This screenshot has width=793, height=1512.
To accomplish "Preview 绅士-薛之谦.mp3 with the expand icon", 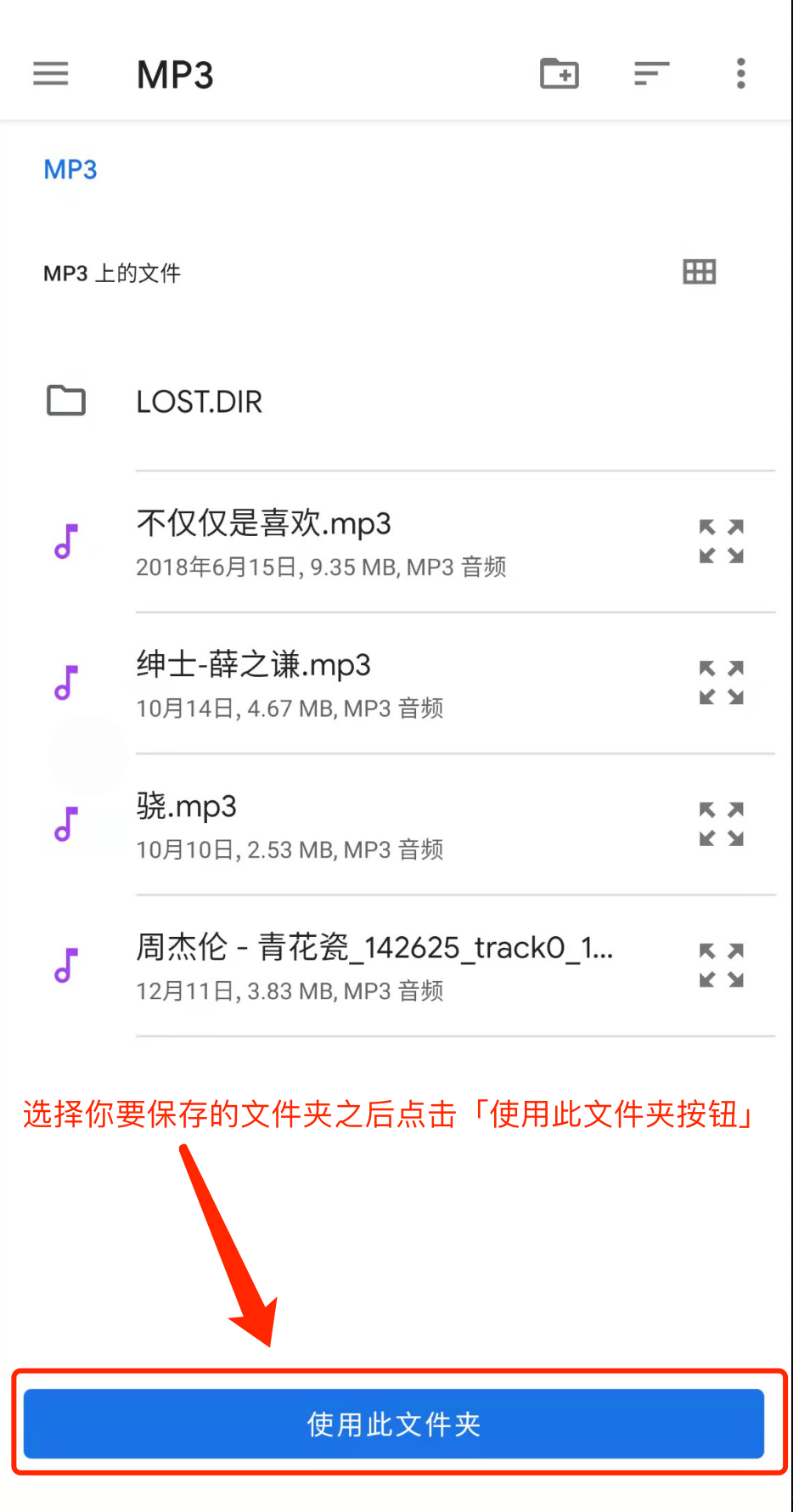I will (x=721, y=683).
